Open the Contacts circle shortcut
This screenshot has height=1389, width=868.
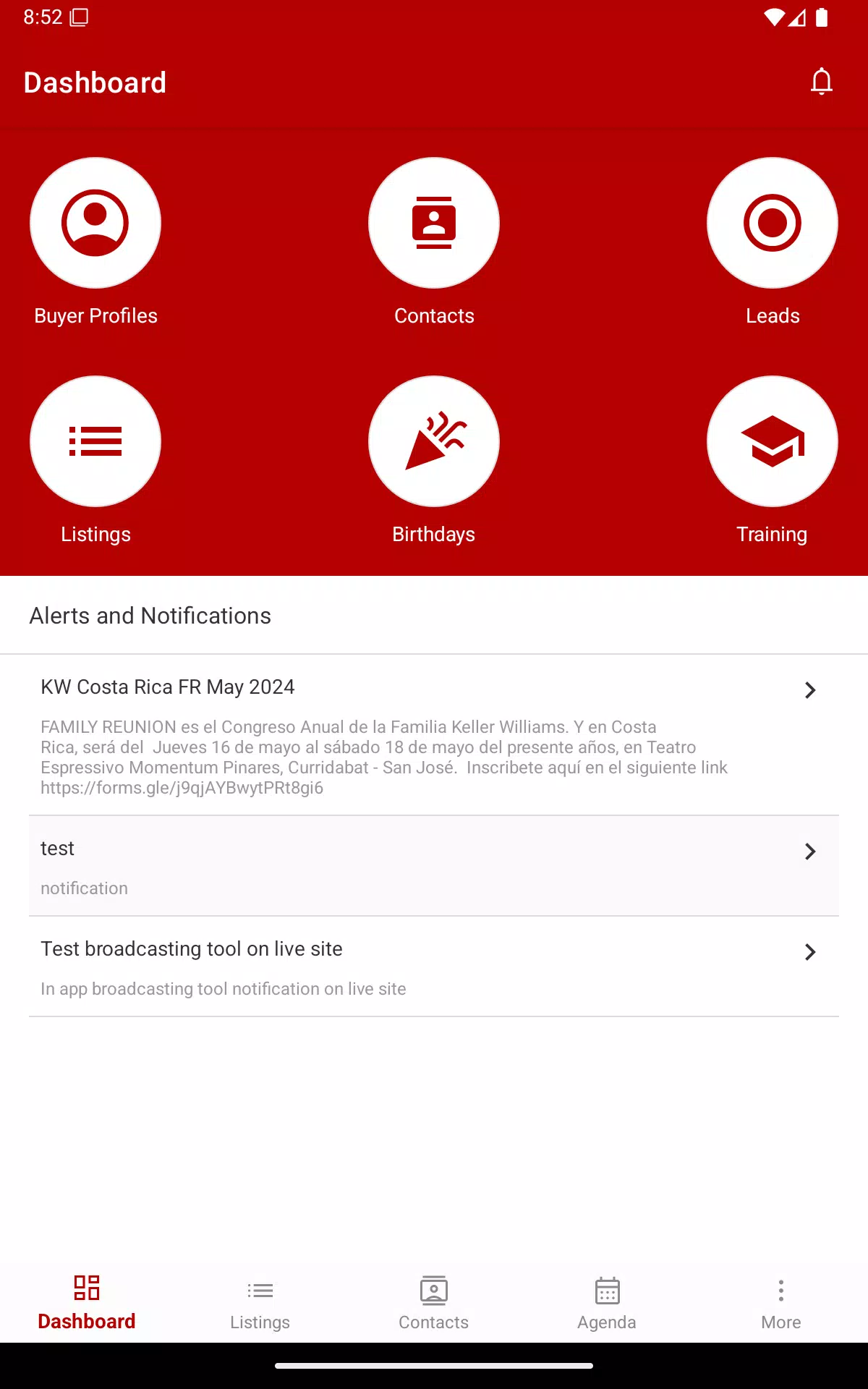click(434, 224)
